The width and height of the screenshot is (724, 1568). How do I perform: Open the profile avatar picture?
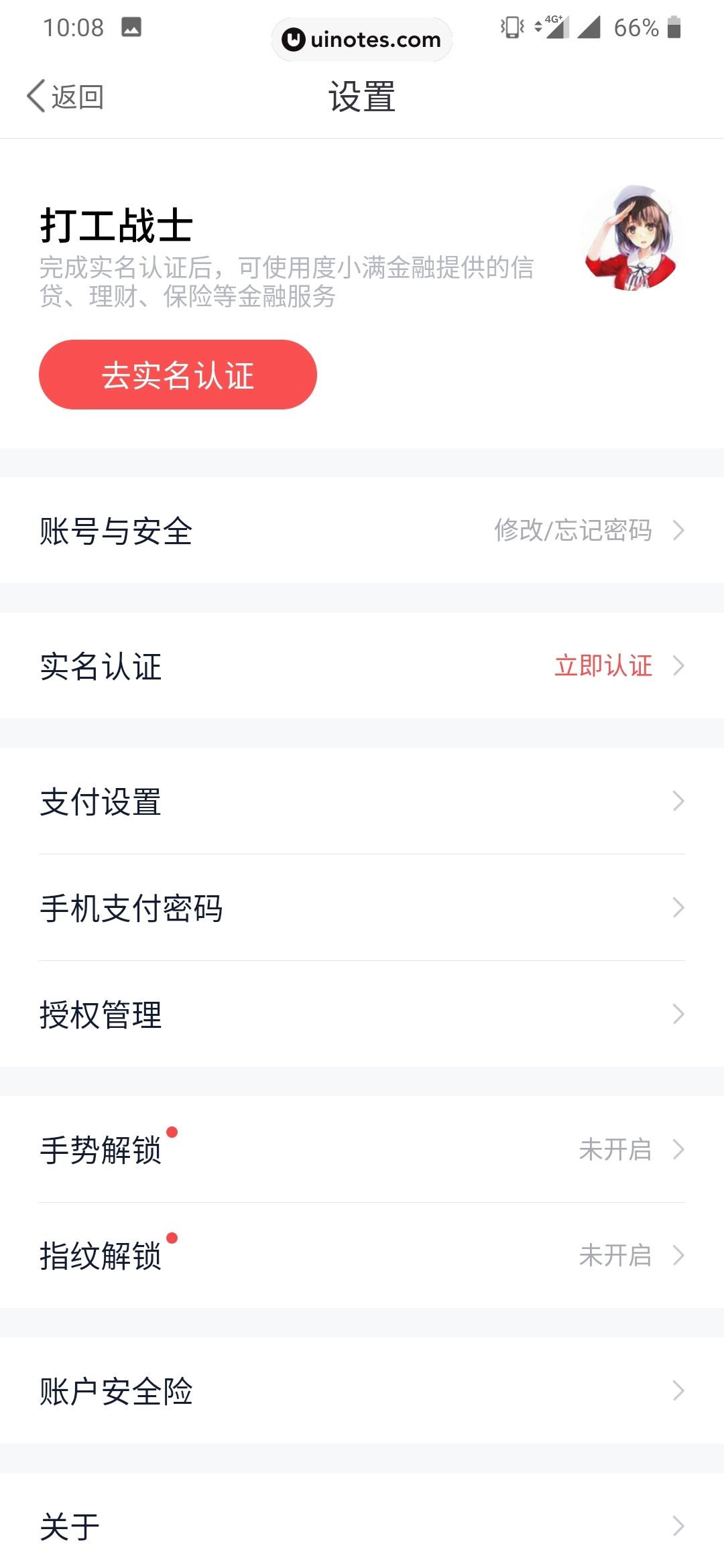point(632,239)
